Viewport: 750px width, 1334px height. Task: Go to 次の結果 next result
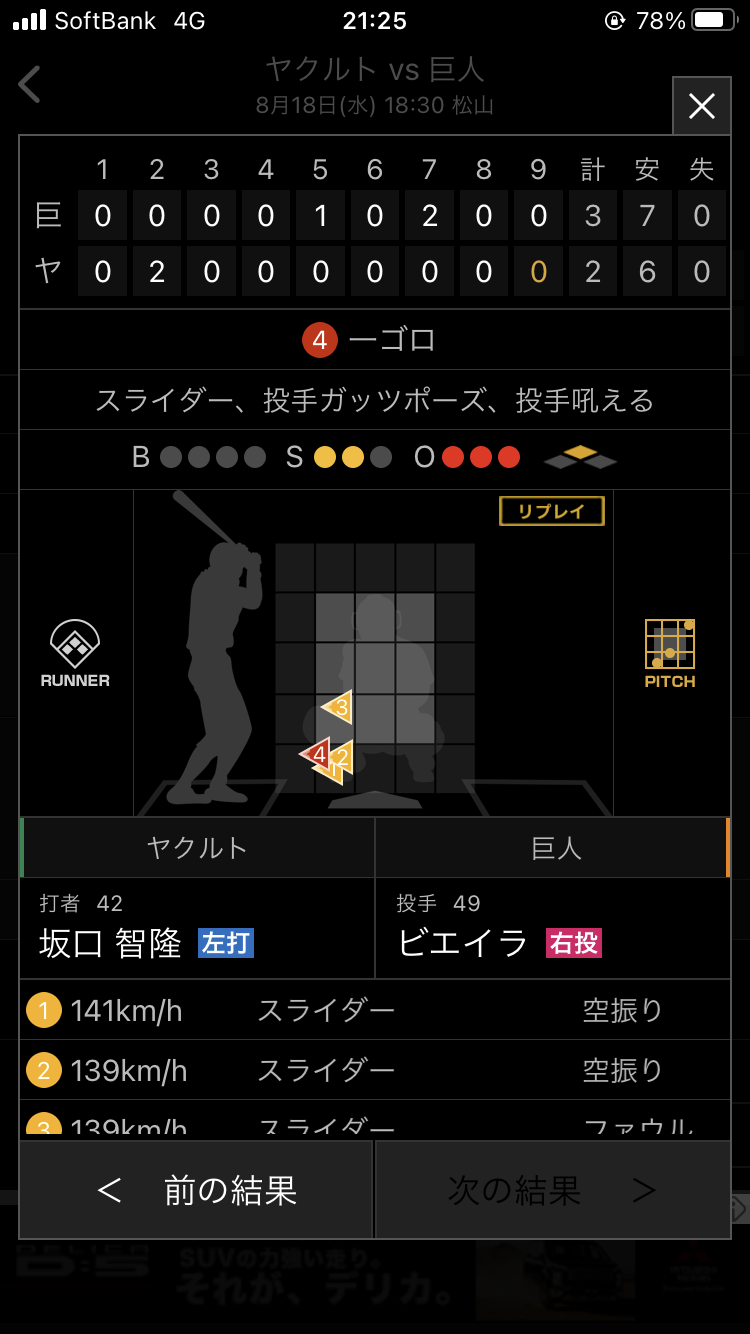tap(553, 1190)
